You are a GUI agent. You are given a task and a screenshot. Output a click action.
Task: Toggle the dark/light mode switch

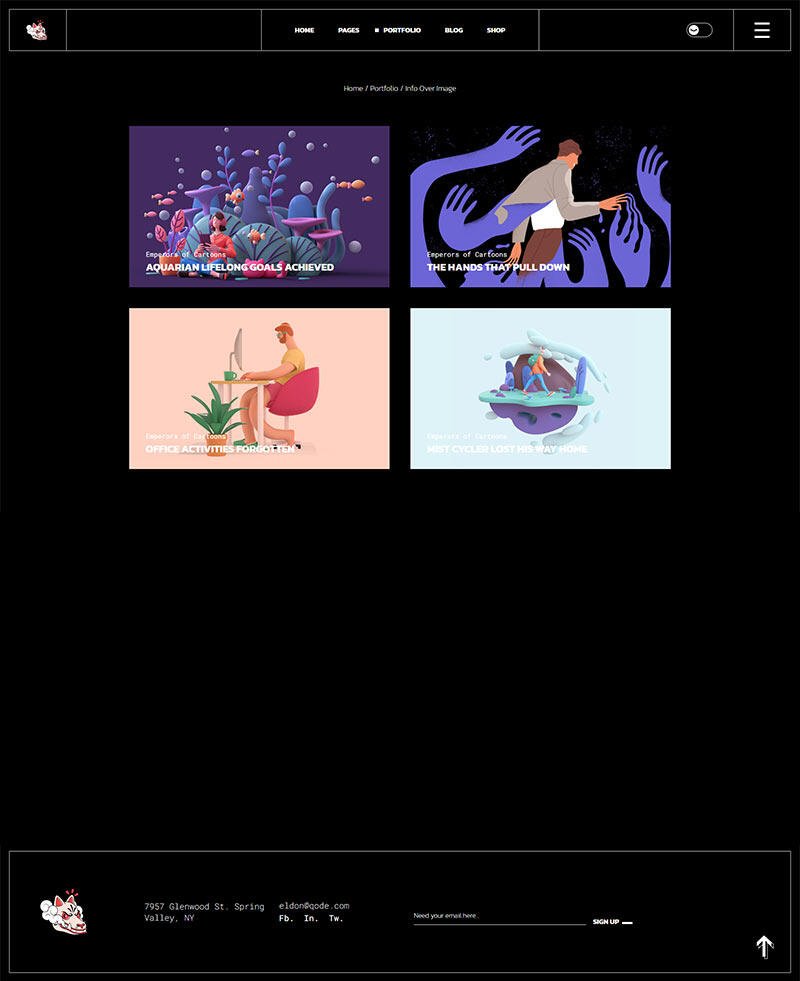click(699, 30)
